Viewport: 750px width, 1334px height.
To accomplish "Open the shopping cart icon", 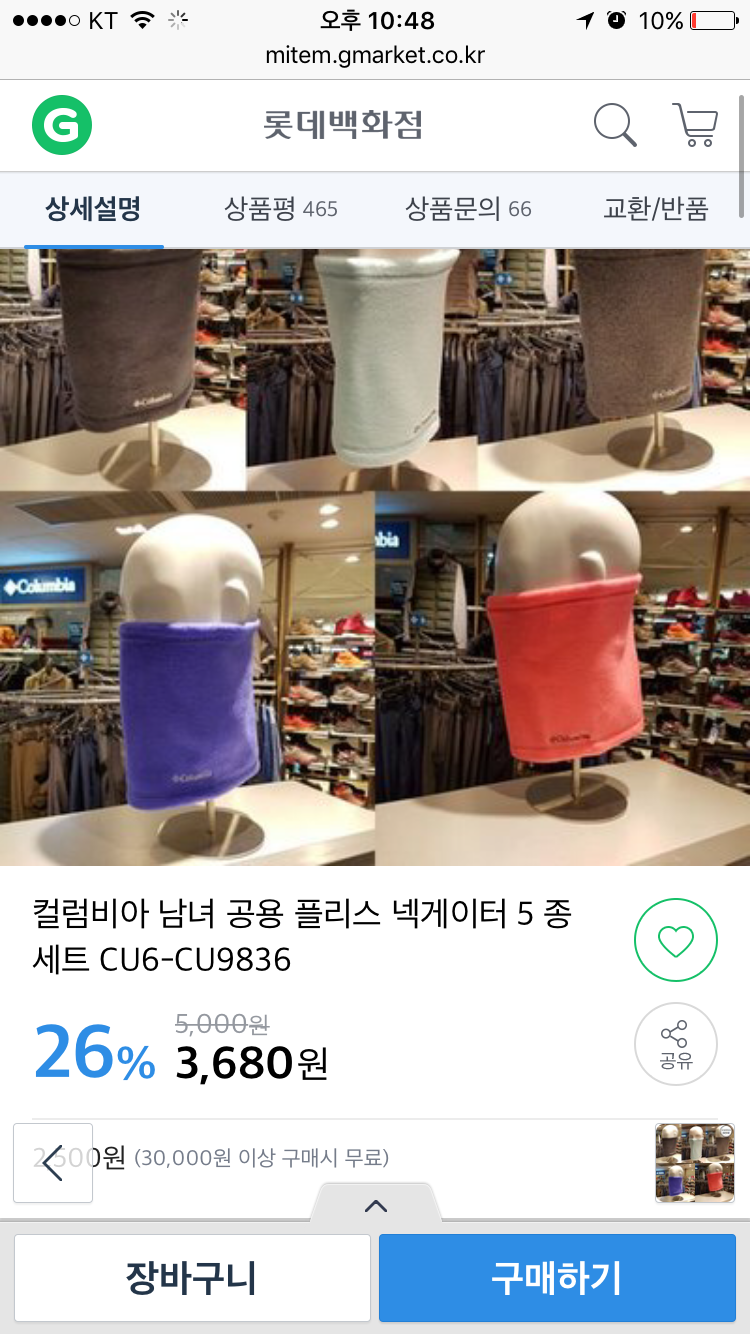I will [x=695, y=125].
